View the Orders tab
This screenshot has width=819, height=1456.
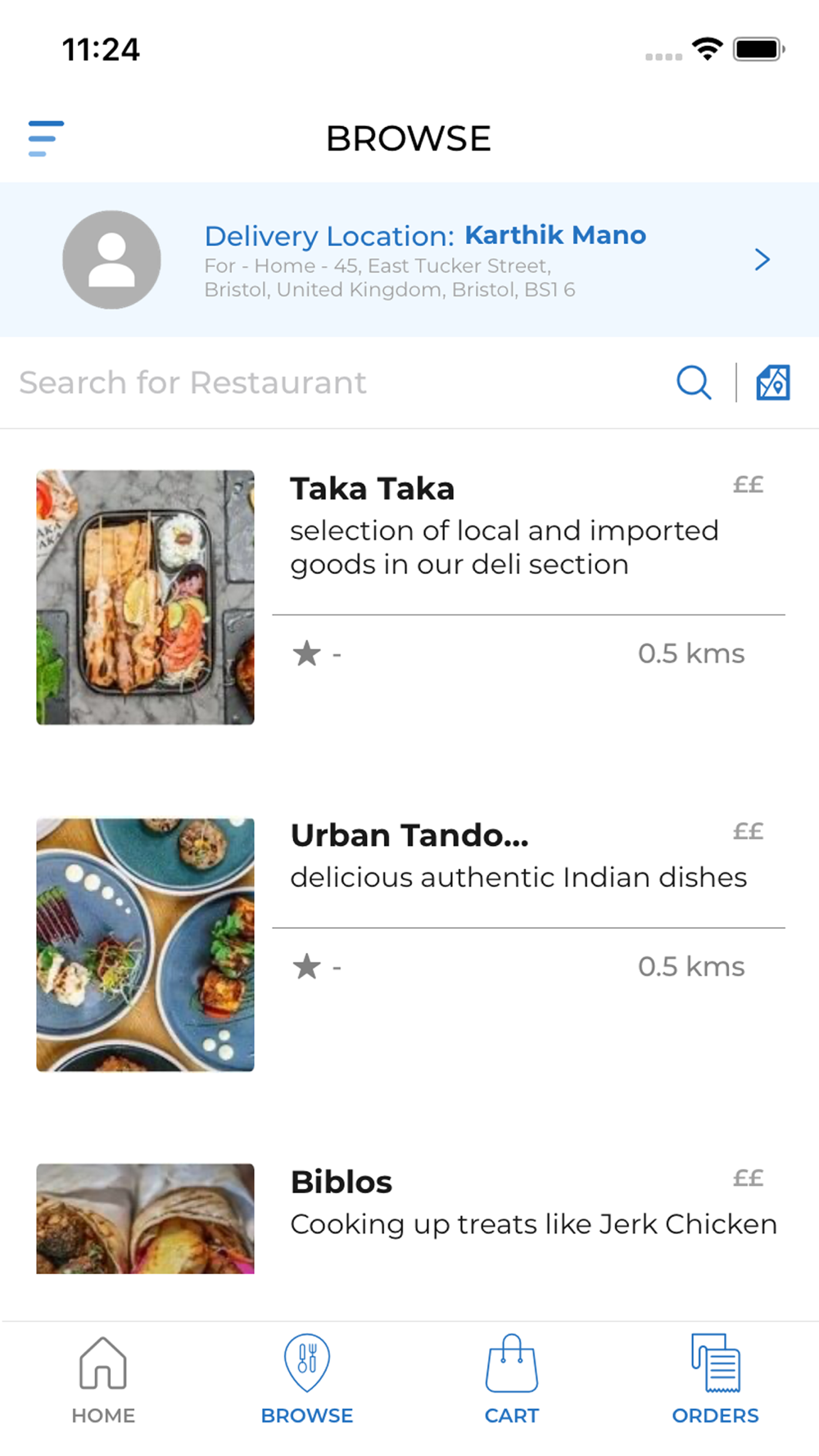point(715,1381)
